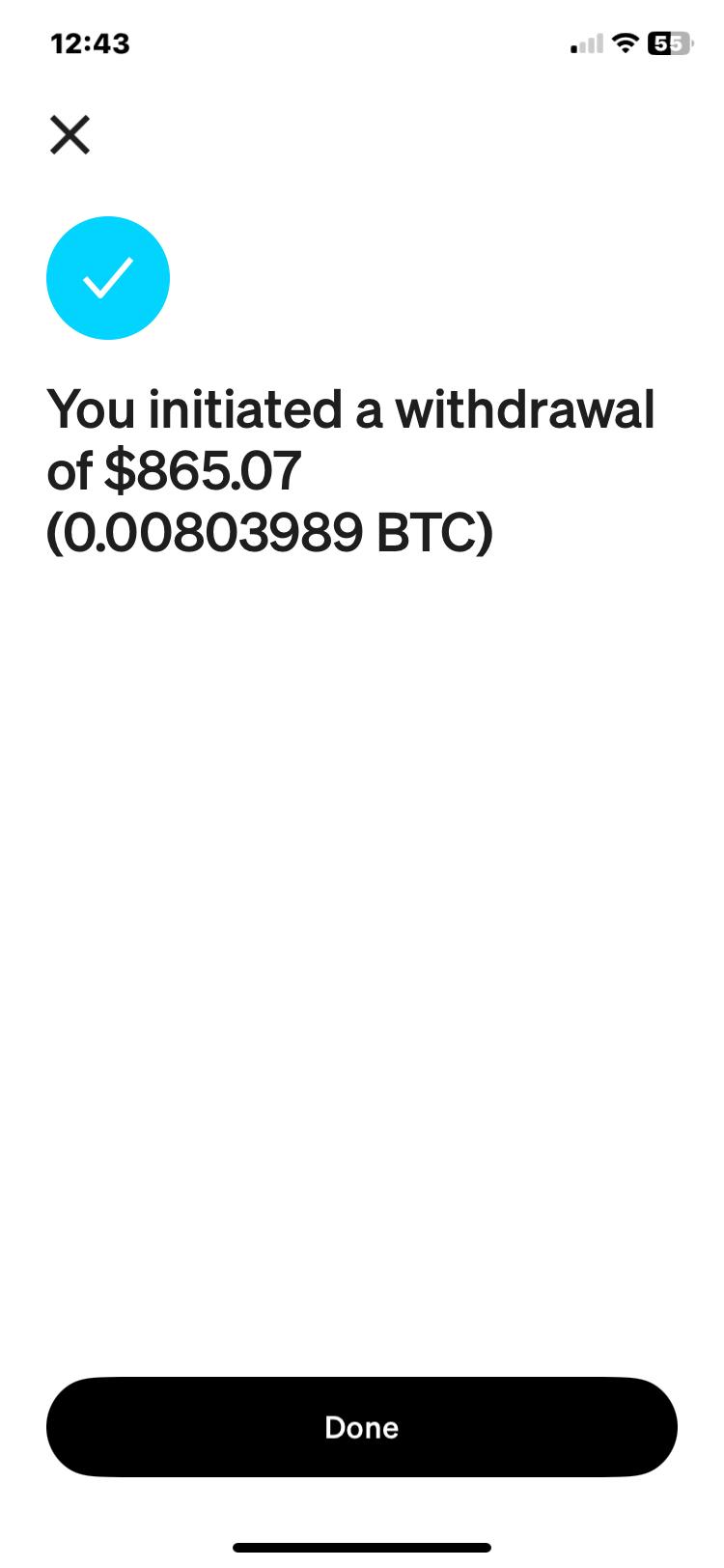Close the withdrawal confirmation screen
Viewport: 724px width, 1568px height.
(x=70, y=135)
